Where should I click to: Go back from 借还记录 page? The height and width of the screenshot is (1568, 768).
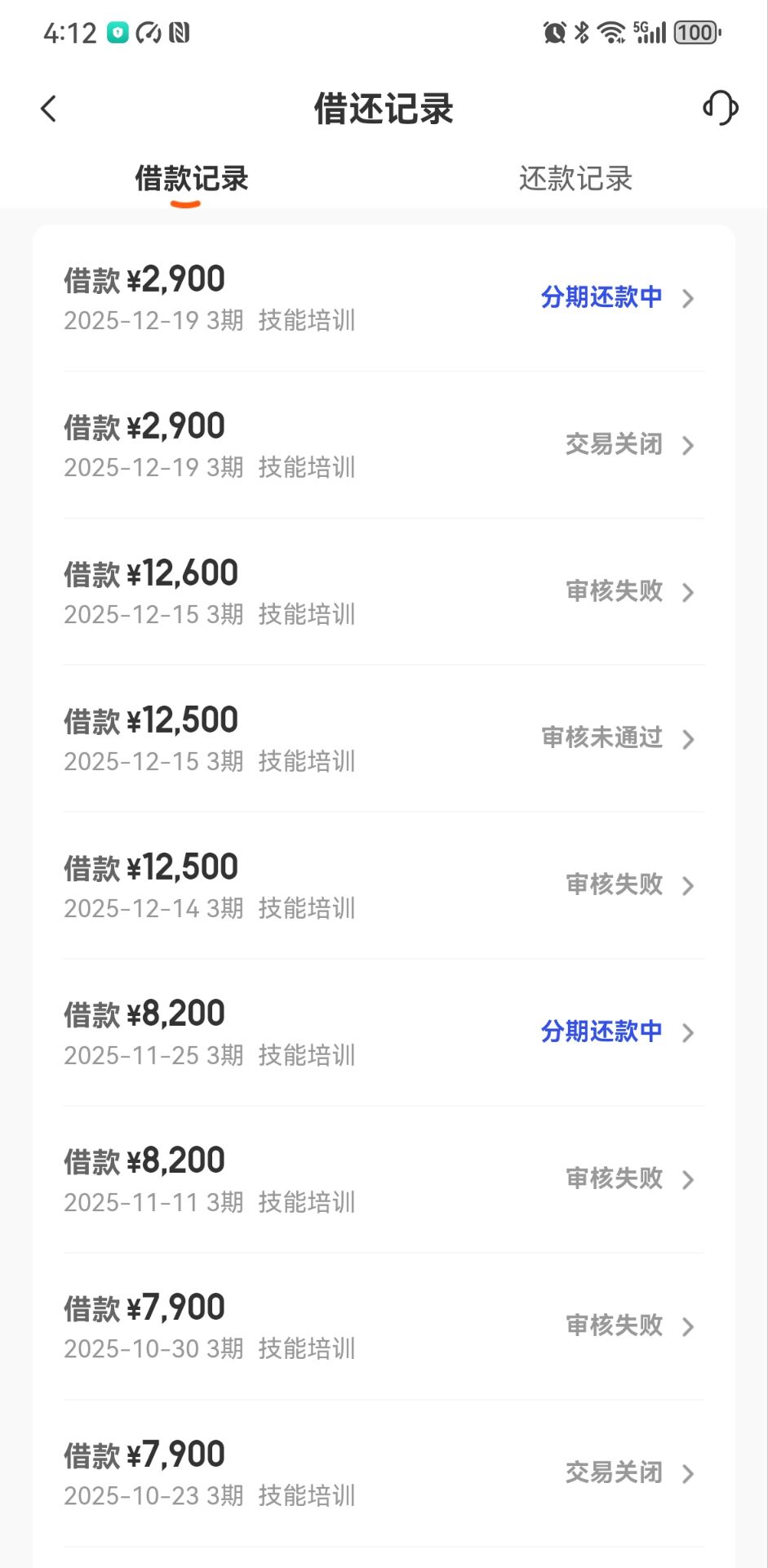pyautogui.click(x=49, y=109)
